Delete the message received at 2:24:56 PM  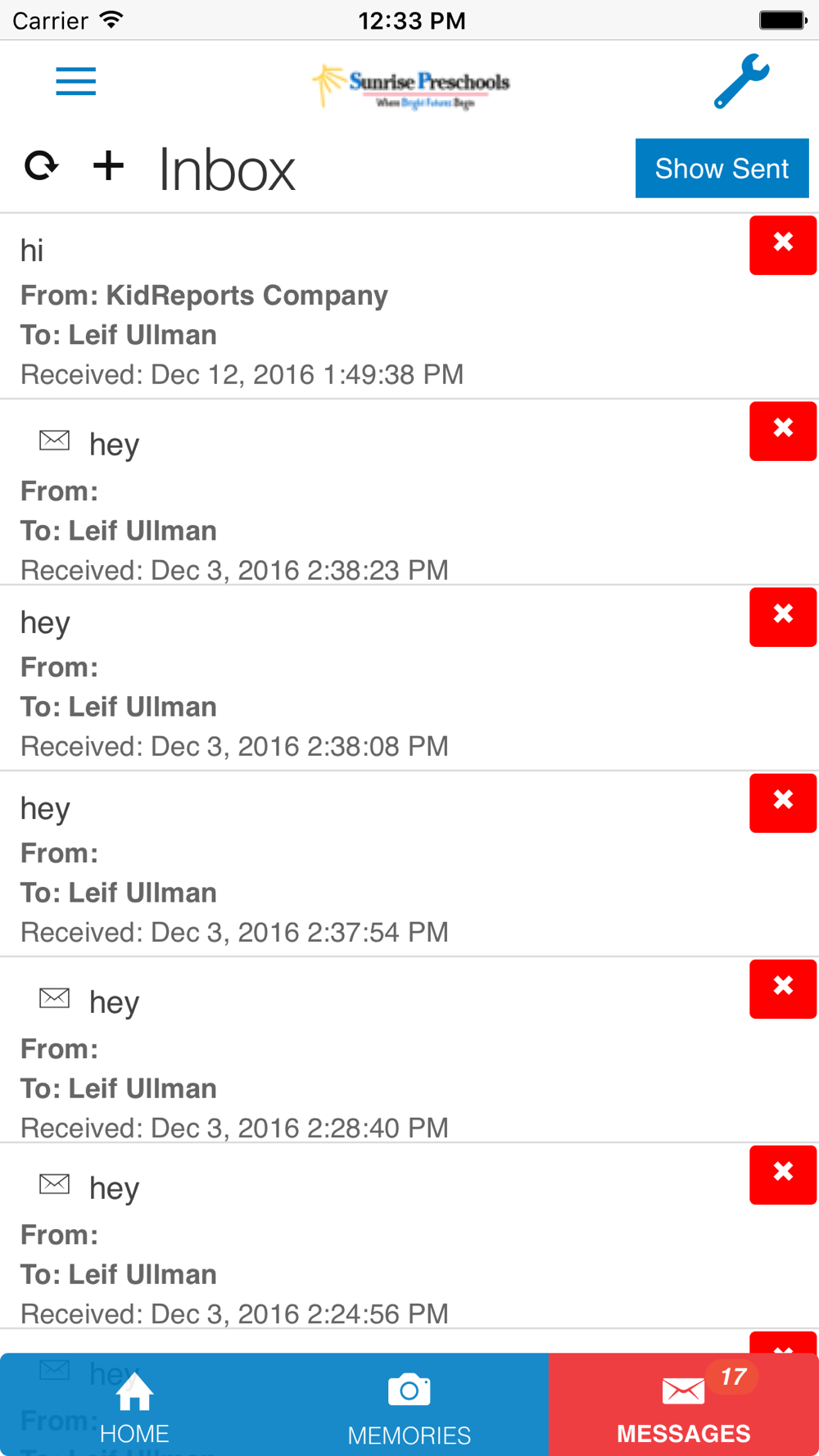pyautogui.click(x=783, y=1174)
